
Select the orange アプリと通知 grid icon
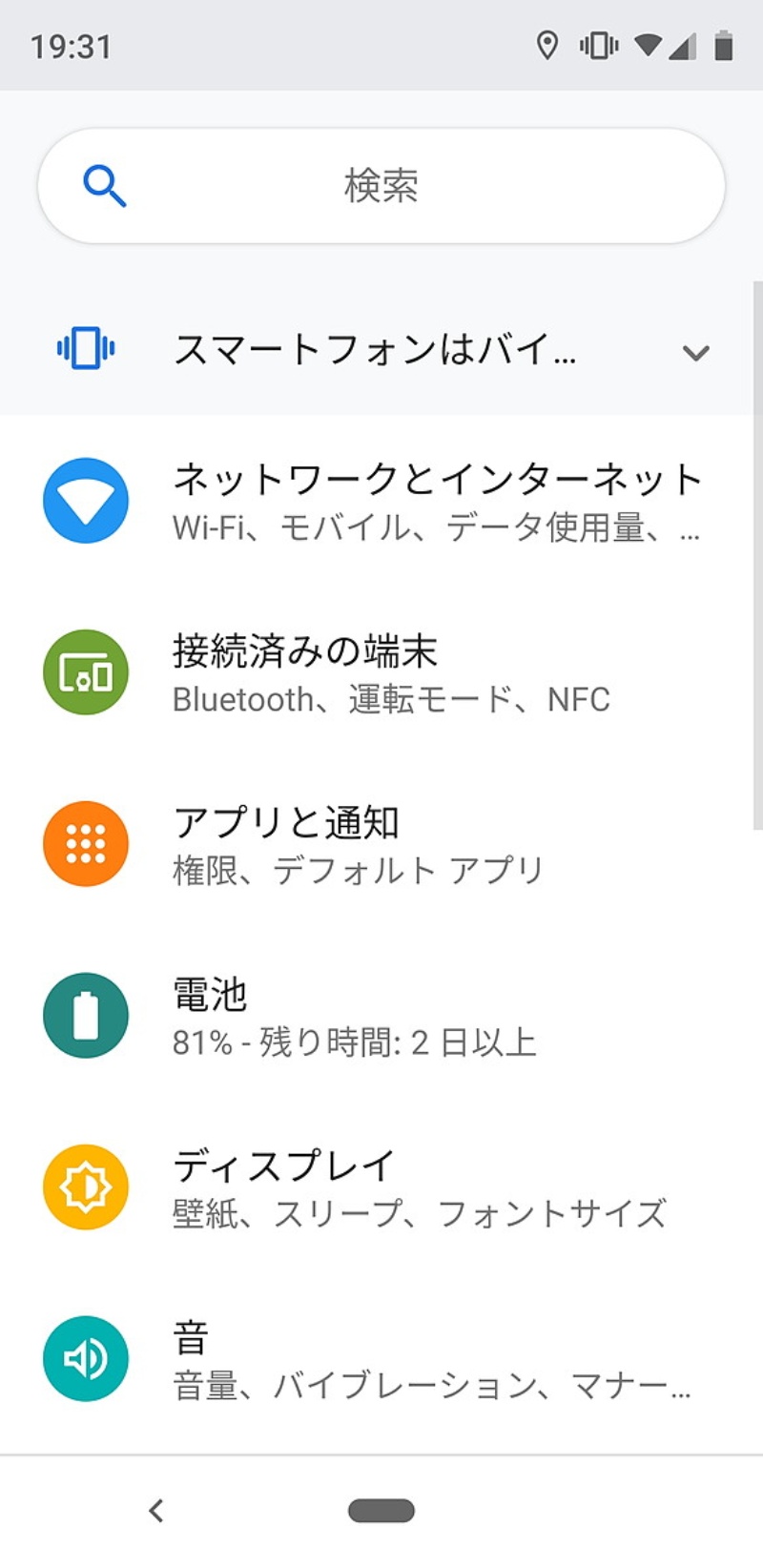(x=85, y=844)
